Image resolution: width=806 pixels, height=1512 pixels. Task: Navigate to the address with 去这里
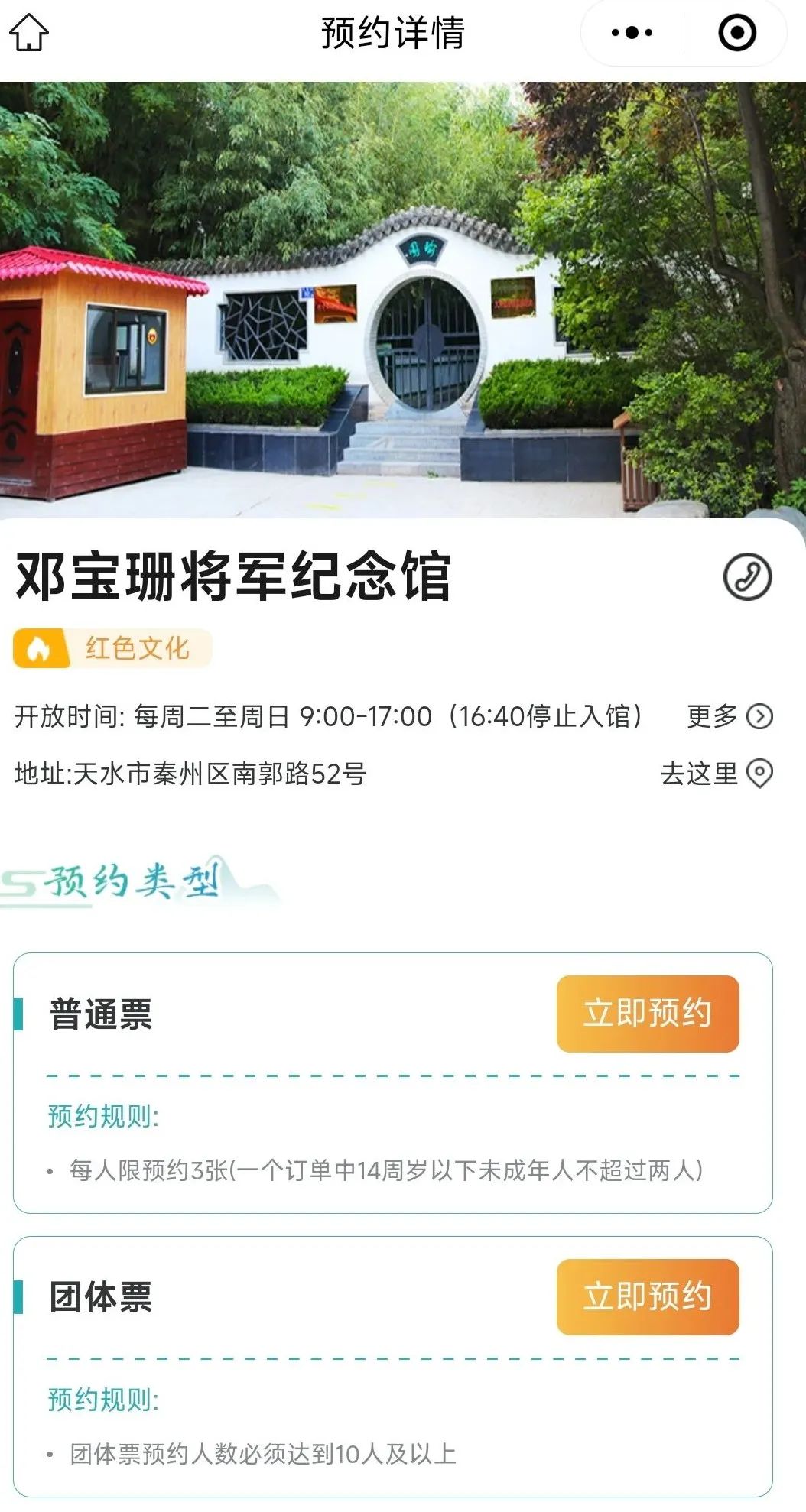click(717, 774)
